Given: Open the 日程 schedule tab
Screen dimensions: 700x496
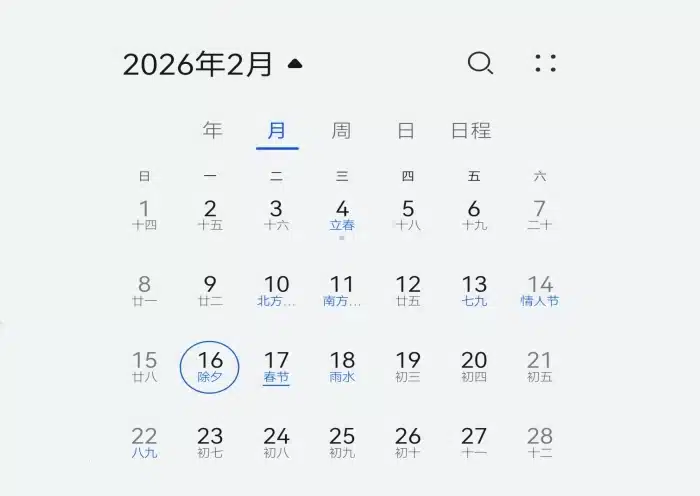Looking at the screenshot, I should point(471,131).
